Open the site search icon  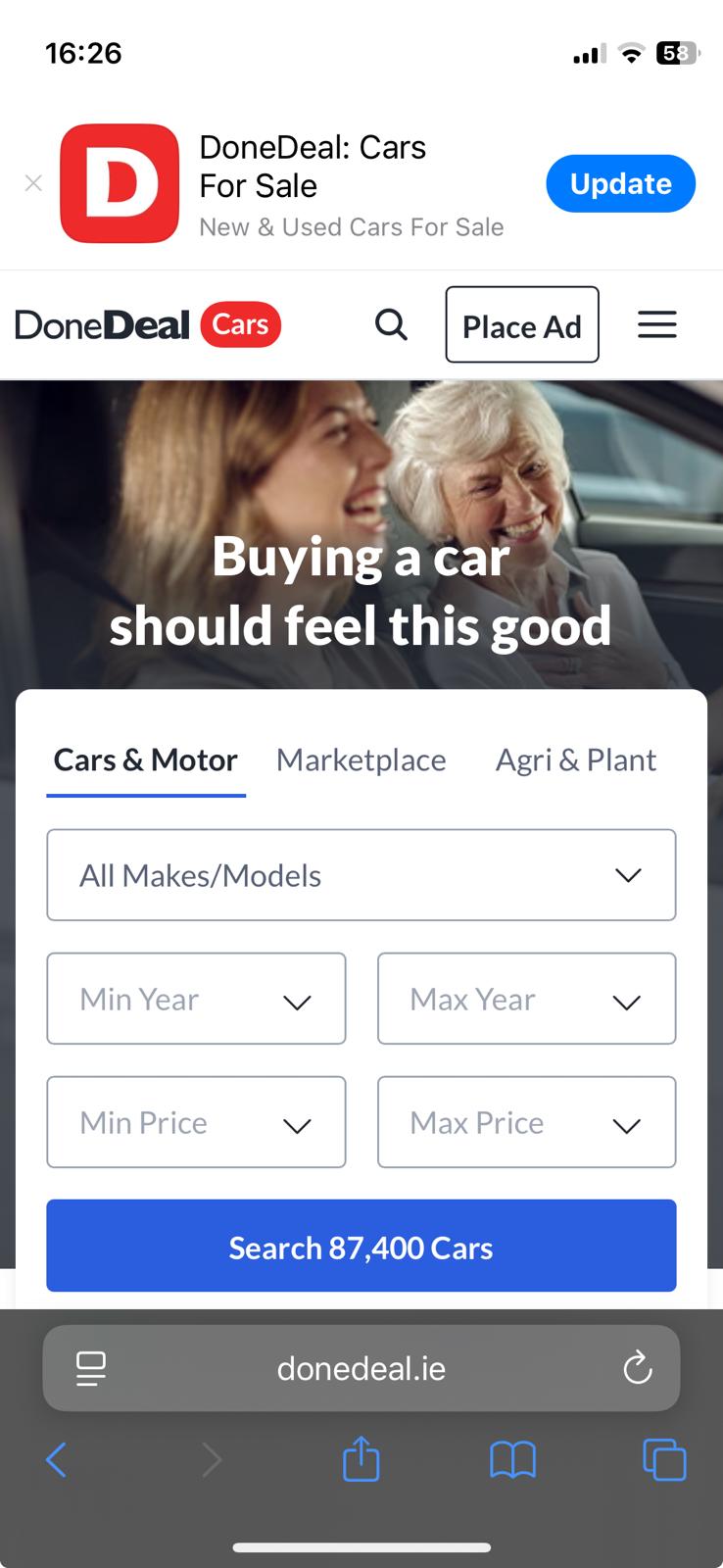pos(391,324)
